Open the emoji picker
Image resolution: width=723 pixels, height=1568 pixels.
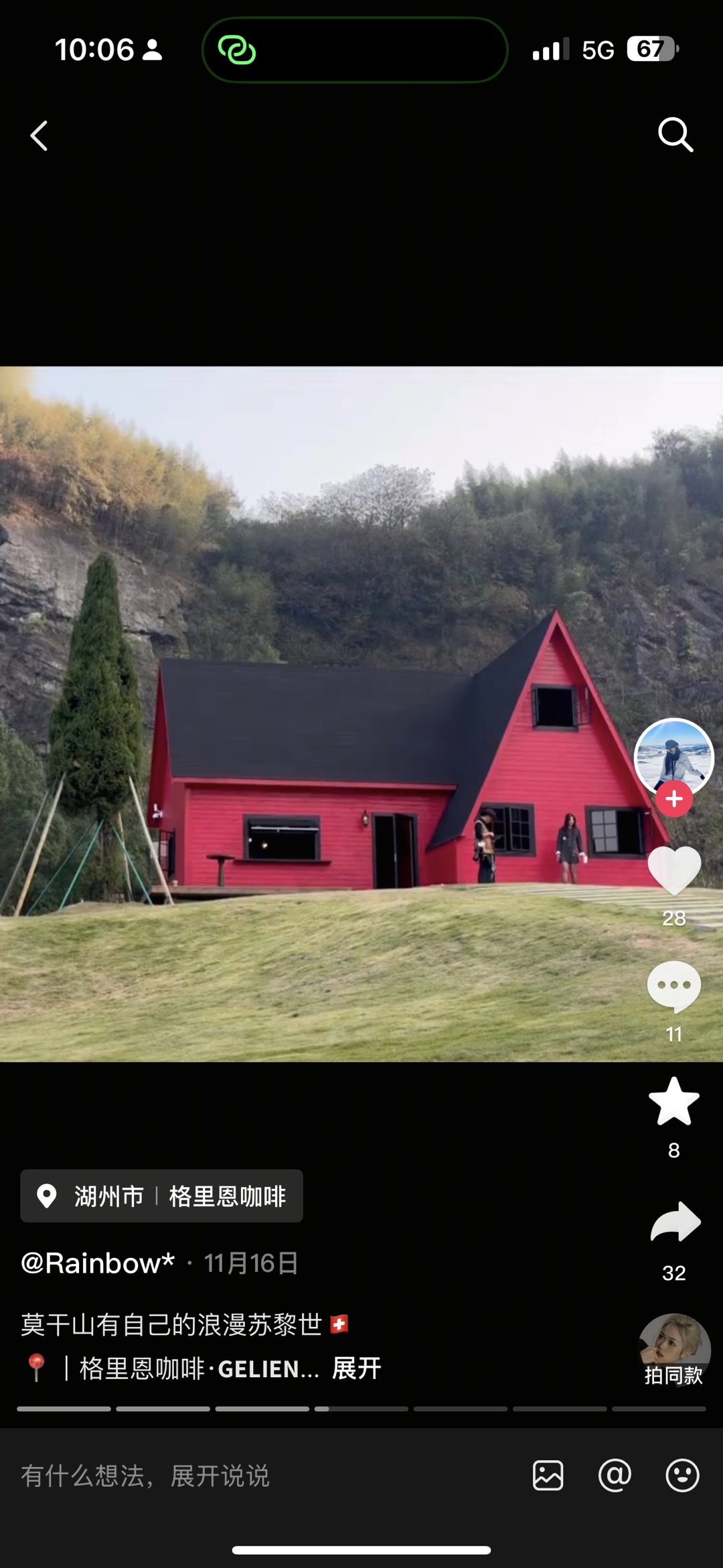point(682,1476)
